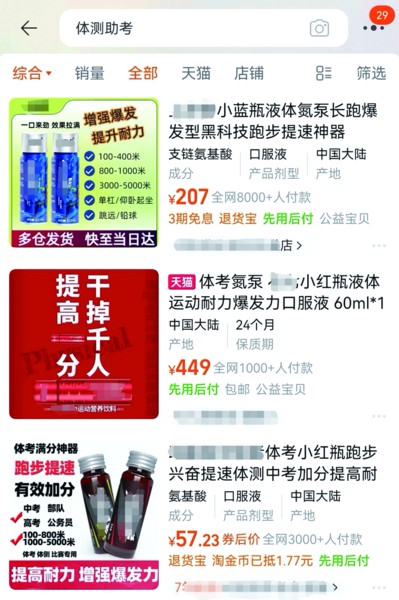Open more options for the ¥449 item

(379, 416)
